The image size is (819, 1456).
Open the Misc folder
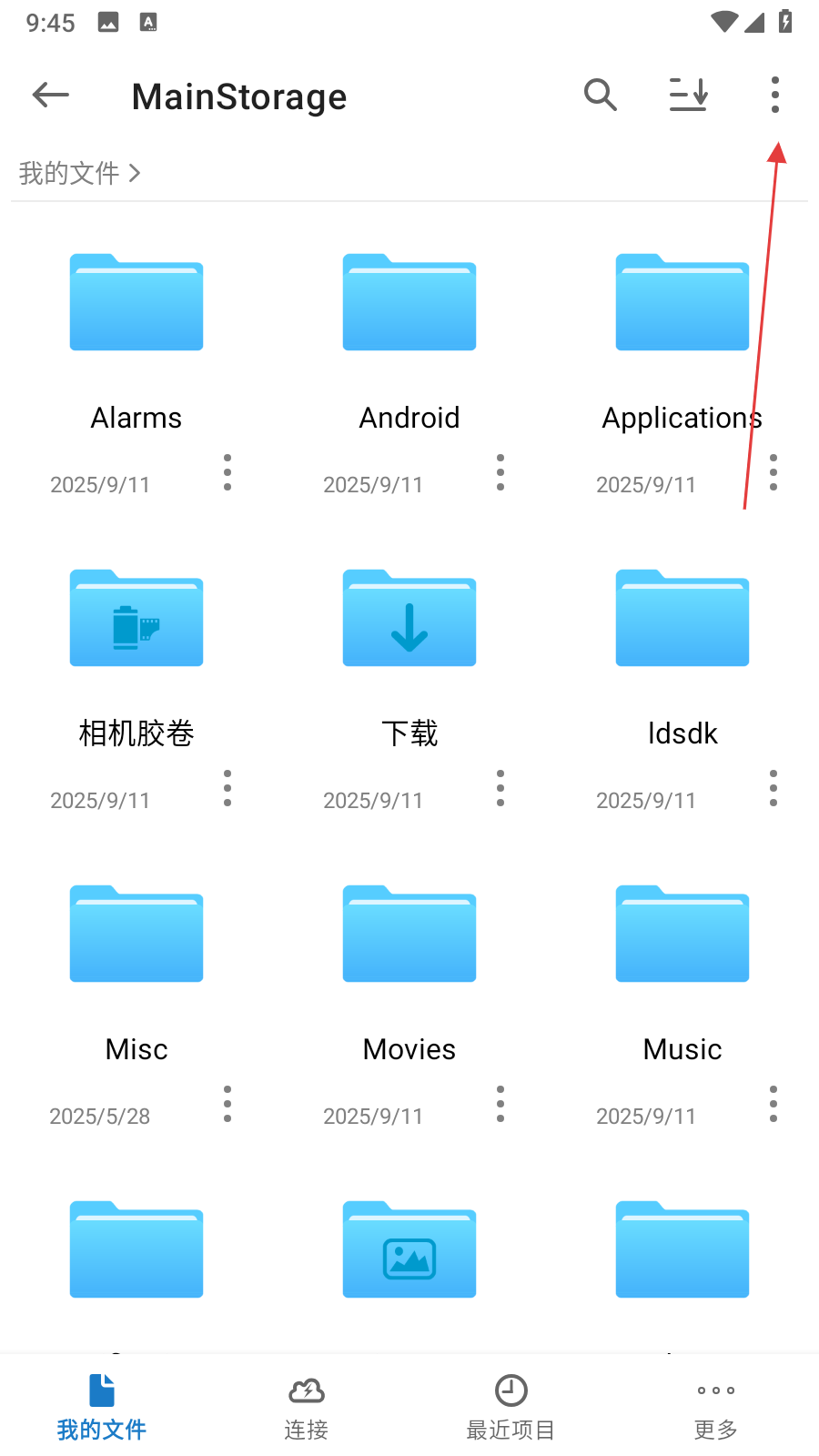[x=136, y=935]
